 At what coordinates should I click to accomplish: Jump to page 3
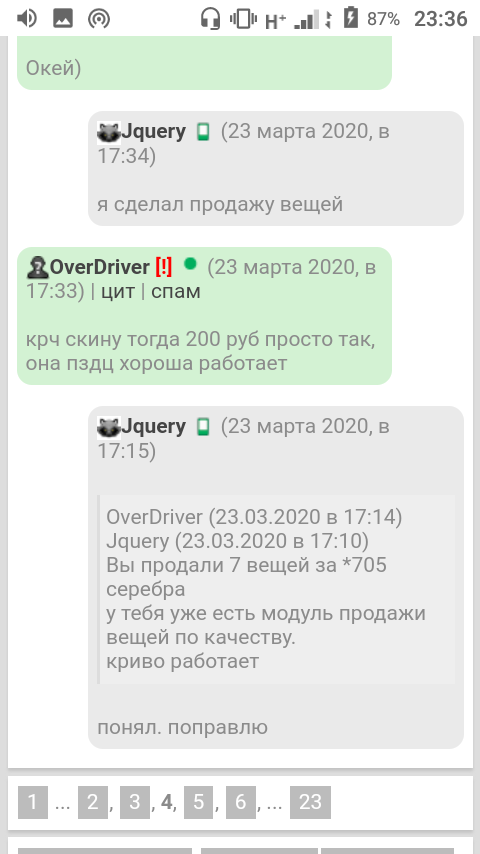click(x=135, y=802)
